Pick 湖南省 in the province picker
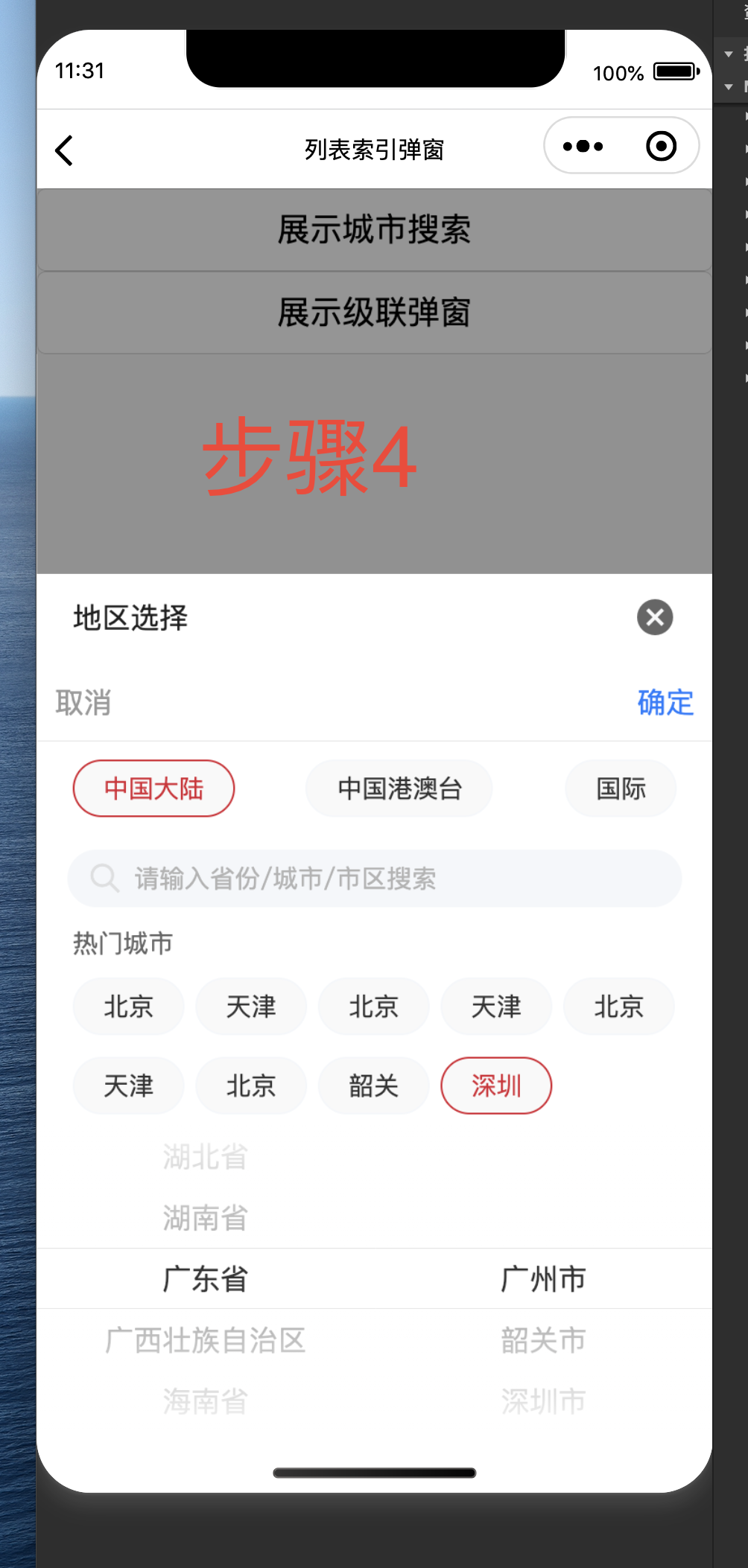The width and height of the screenshot is (748, 1568). click(x=206, y=1218)
